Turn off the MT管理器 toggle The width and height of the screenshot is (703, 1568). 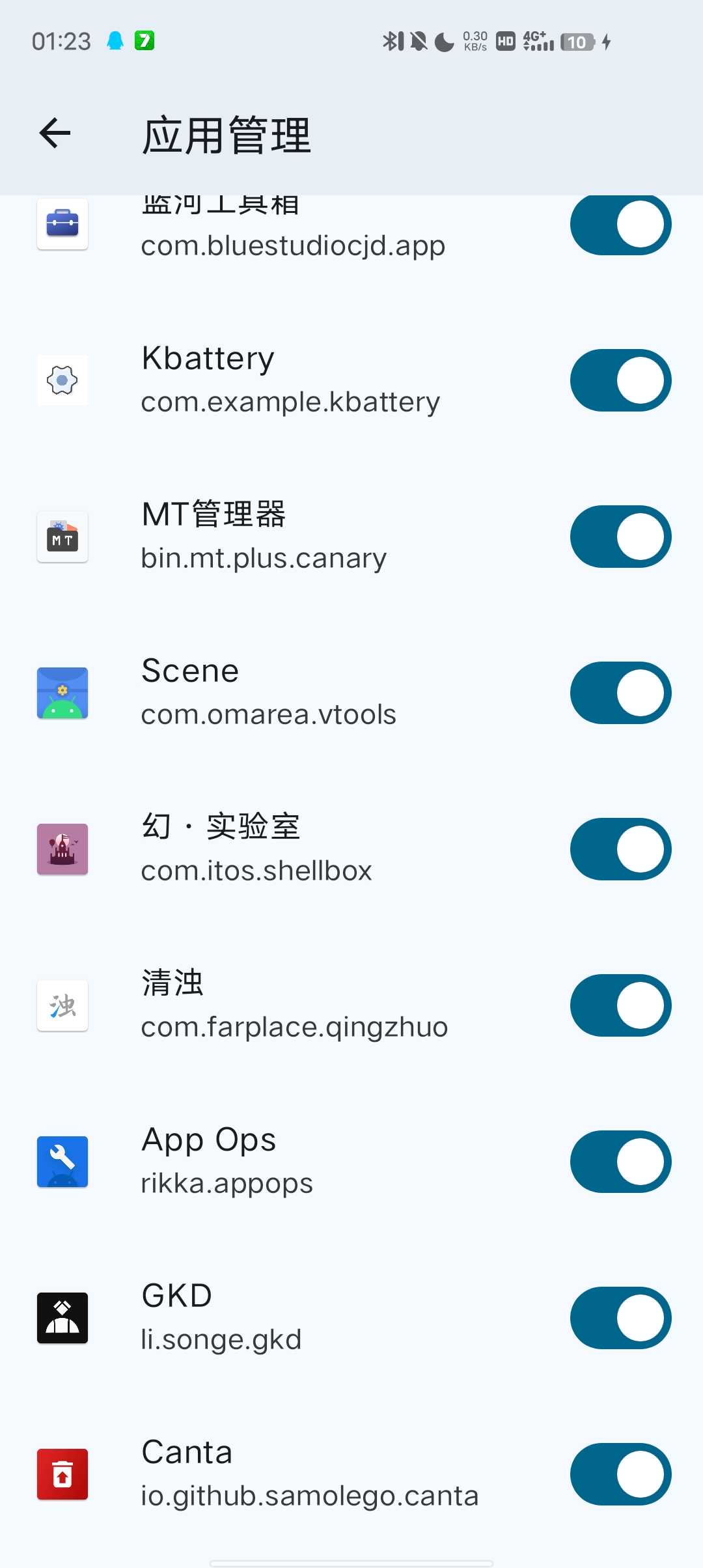click(x=620, y=537)
